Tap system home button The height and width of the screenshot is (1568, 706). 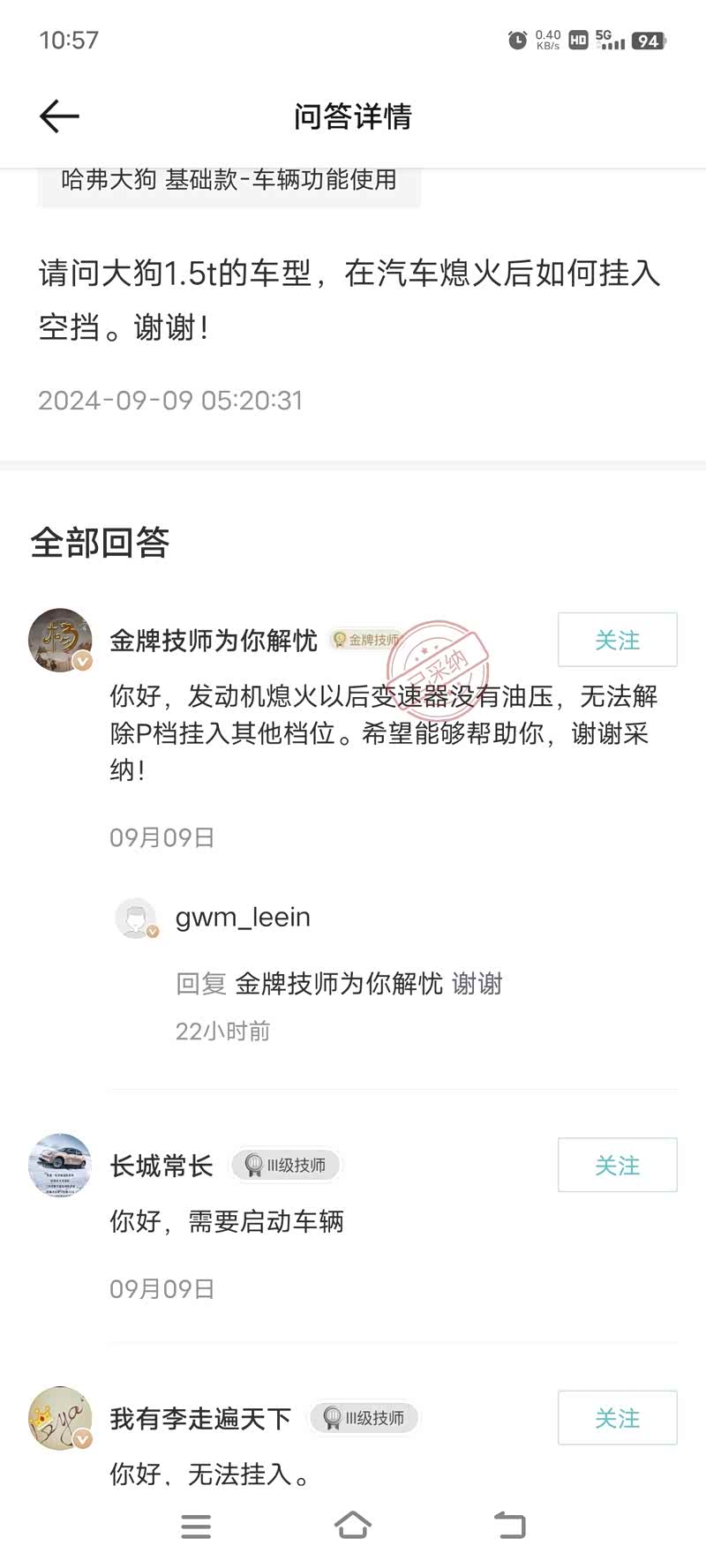[x=352, y=1526]
